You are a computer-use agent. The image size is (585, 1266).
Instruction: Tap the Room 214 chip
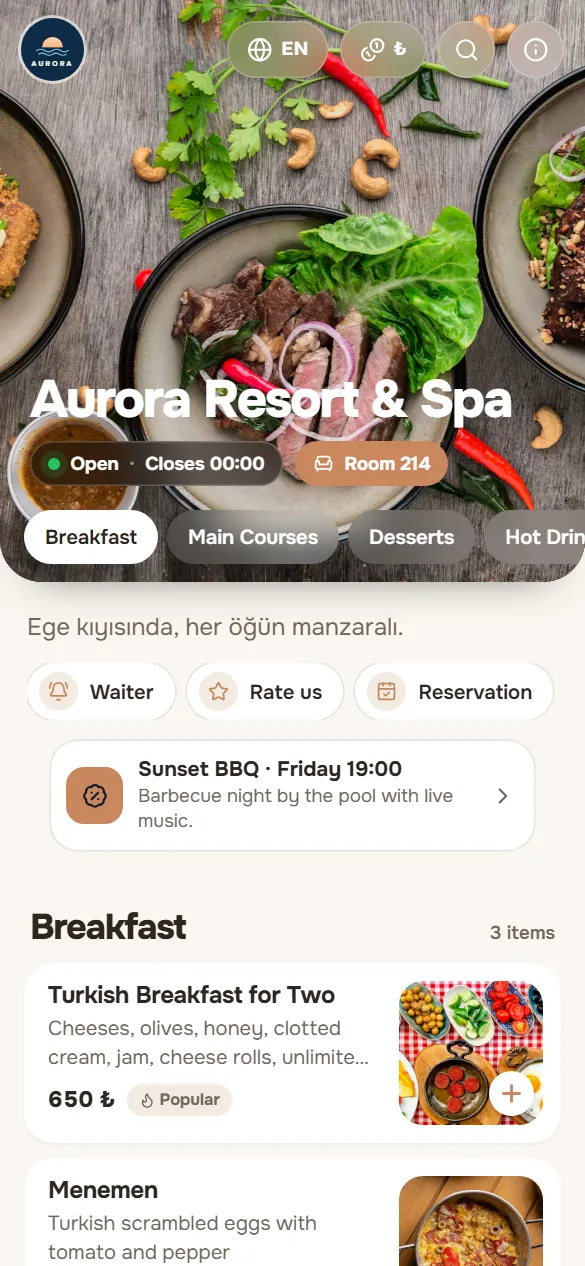pyautogui.click(x=371, y=464)
